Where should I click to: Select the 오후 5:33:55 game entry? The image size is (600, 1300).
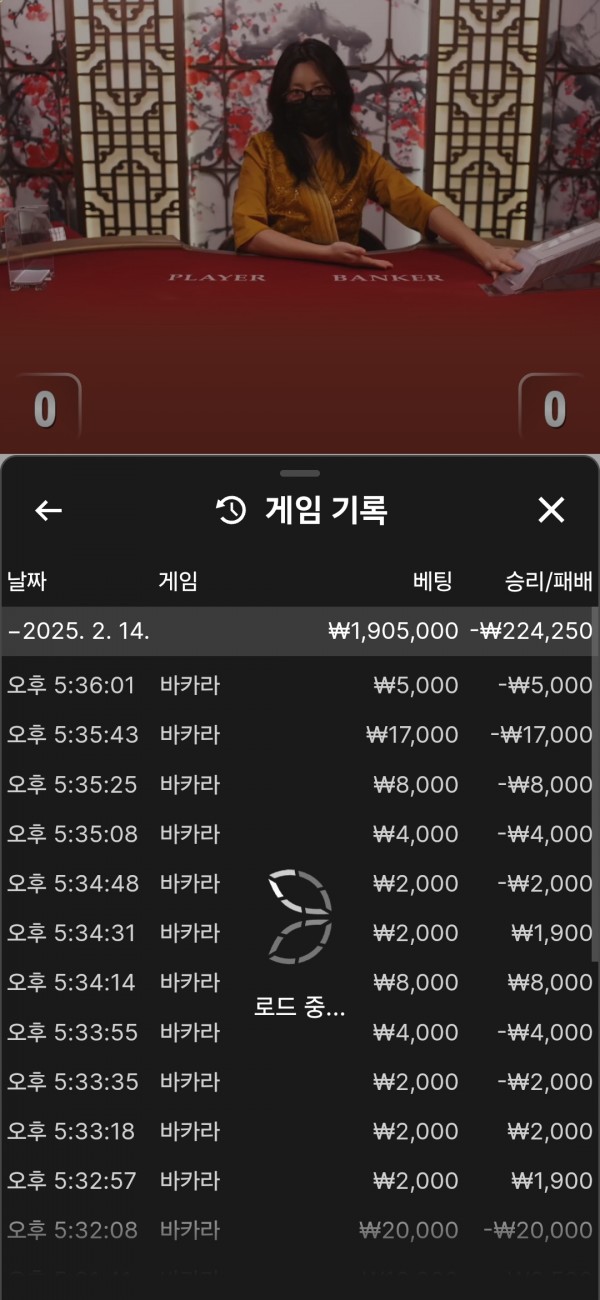[x=298, y=1032]
